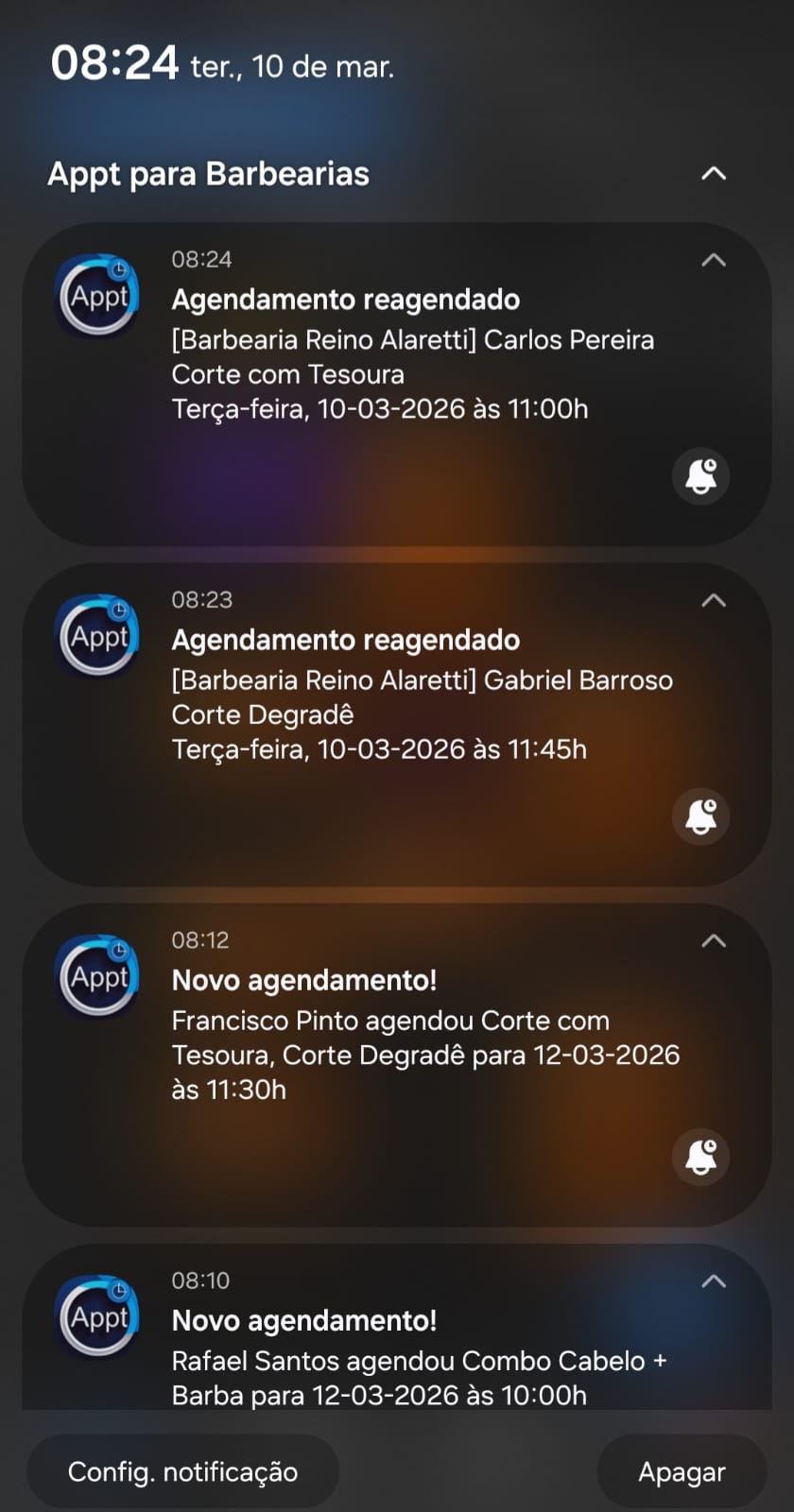Open the Appt app from the first notification icon
This screenshot has height=1512, width=794.
(x=97, y=296)
